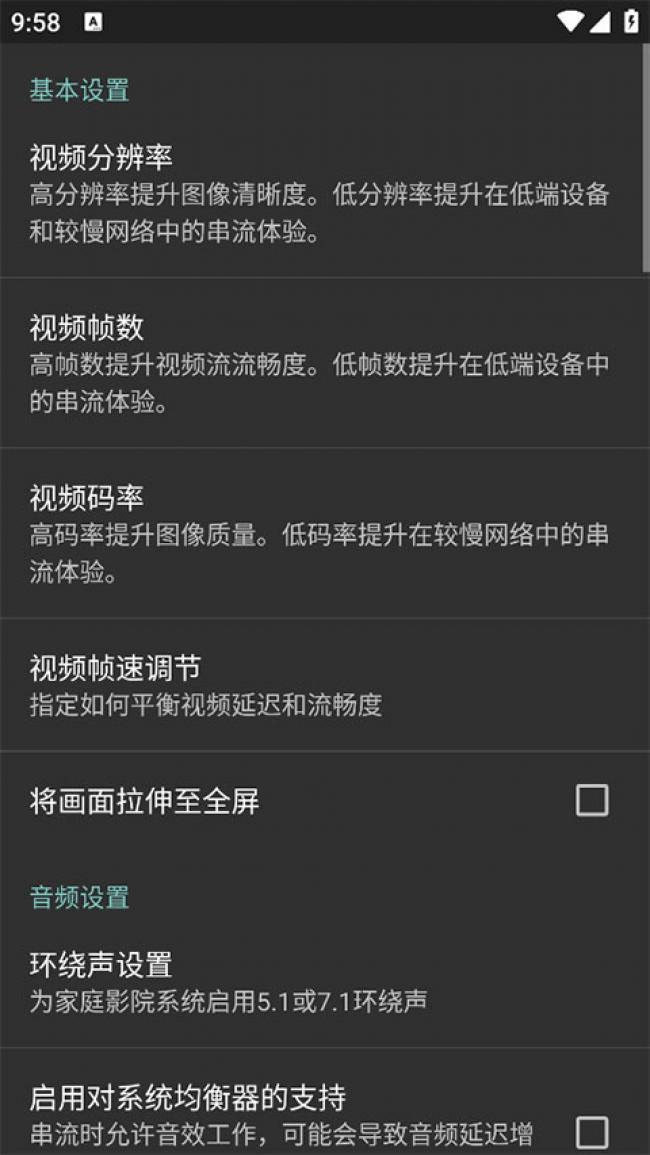650x1155 pixels.
Task: Select the 视频码率 setting
Action: click(320, 535)
